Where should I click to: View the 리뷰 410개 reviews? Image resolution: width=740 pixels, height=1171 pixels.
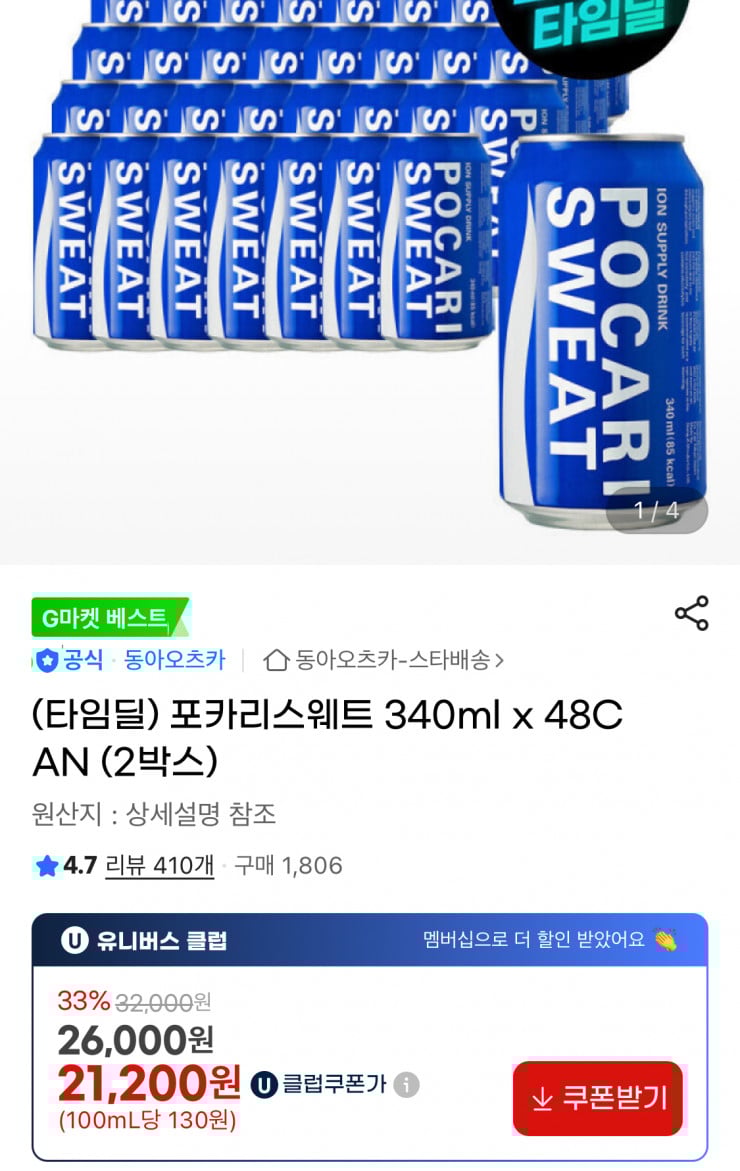coord(159,865)
